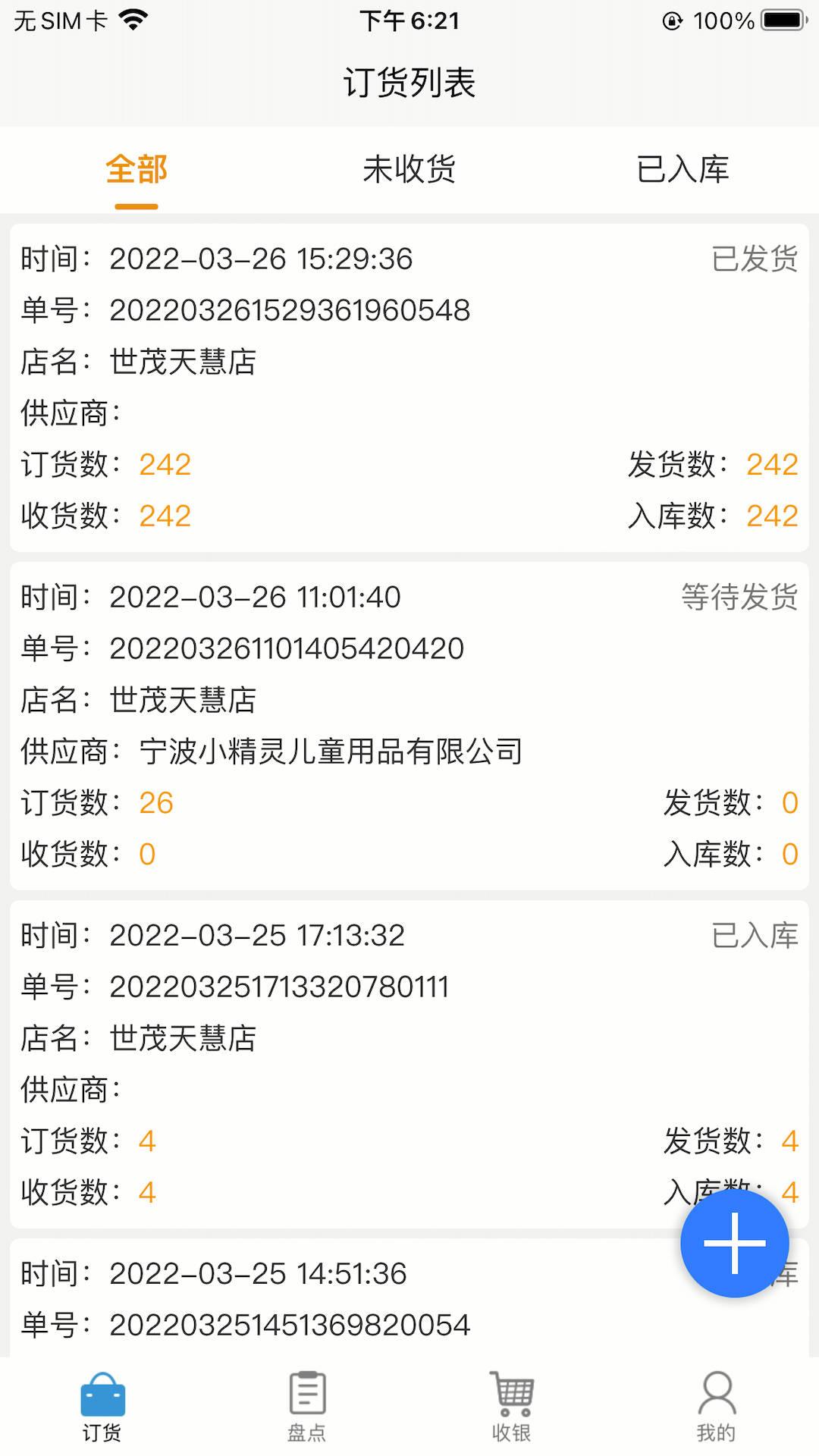Switch to the 我的 tab
819x1456 pixels.
717,1407
